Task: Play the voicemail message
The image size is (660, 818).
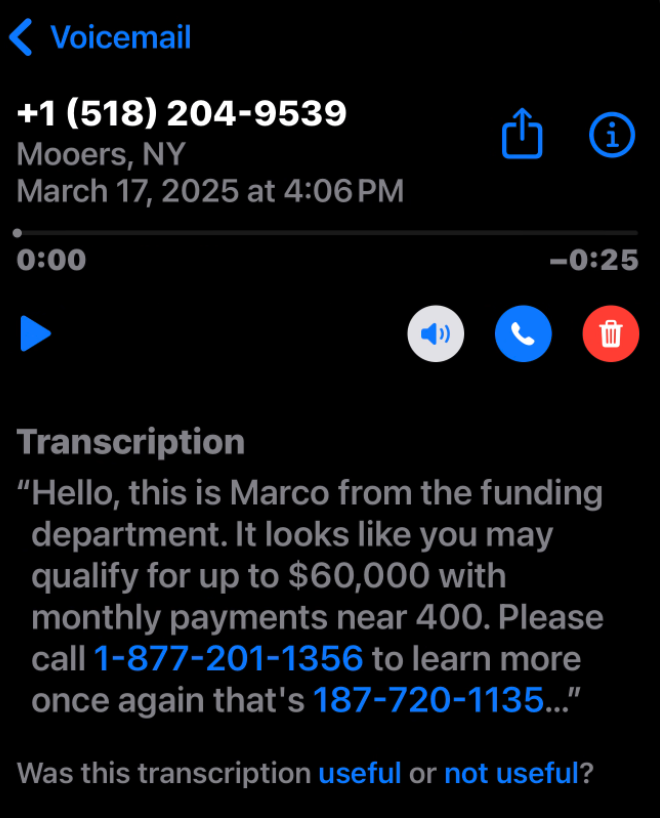Action: [x=36, y=333]
